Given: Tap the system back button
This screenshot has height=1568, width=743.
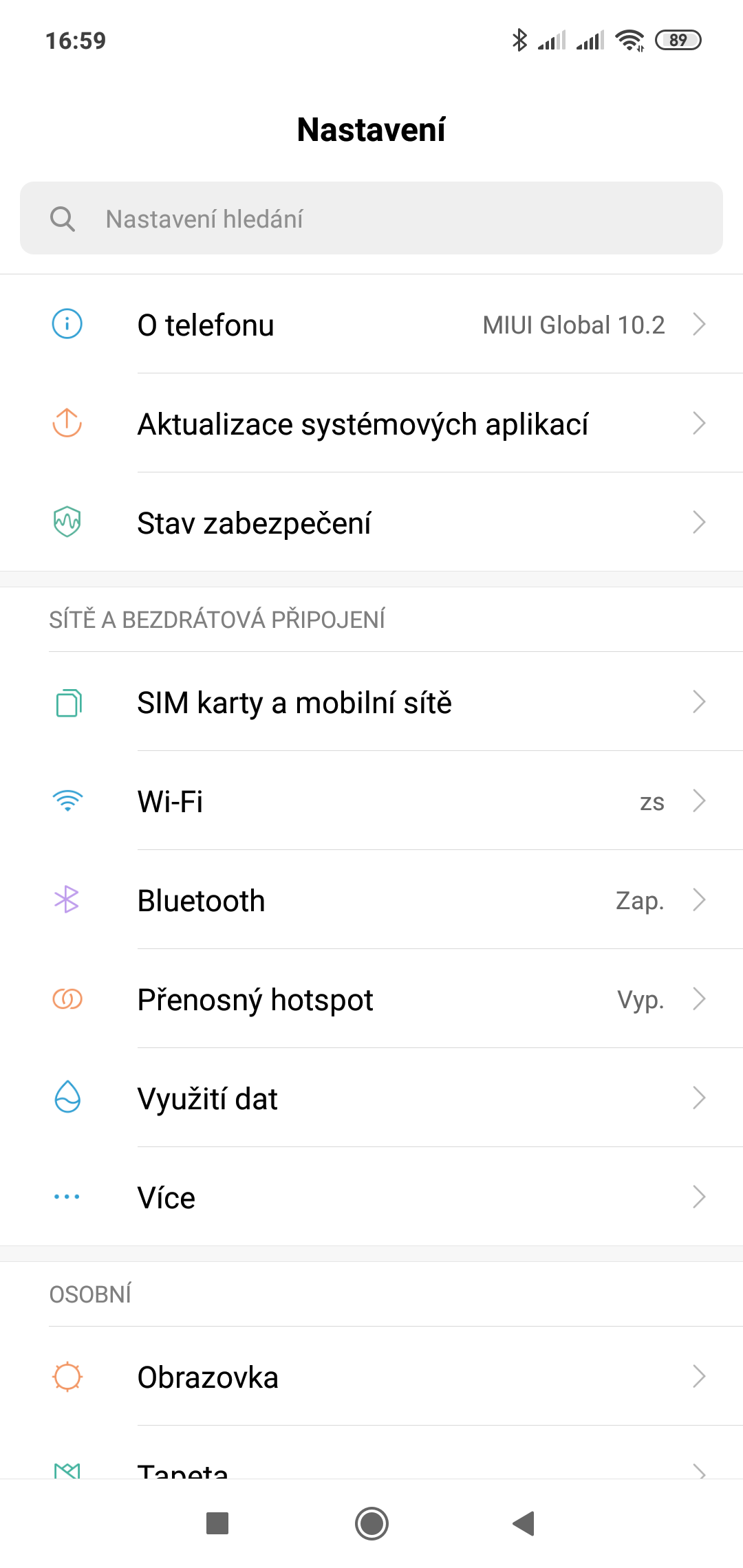Looking at the screenshot, I should pos(524,1523).
